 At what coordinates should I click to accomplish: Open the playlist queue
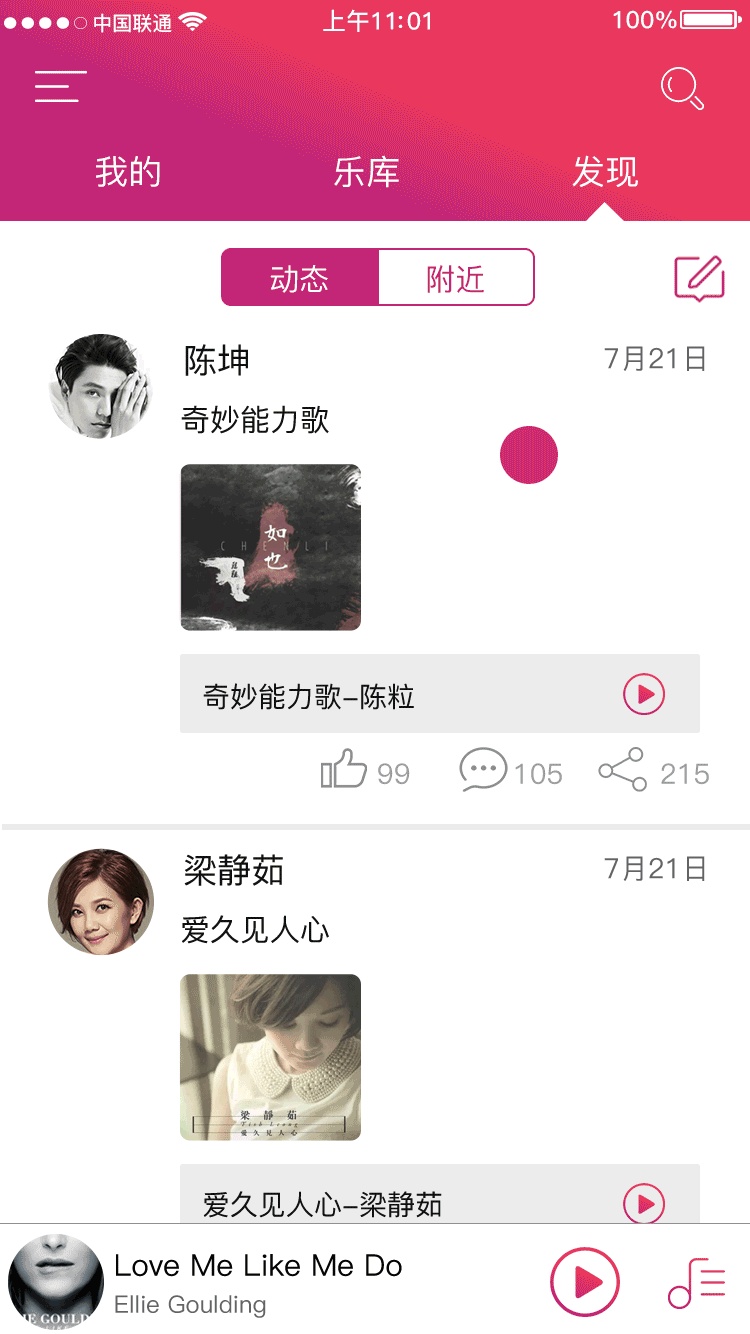click(696, 1282)
